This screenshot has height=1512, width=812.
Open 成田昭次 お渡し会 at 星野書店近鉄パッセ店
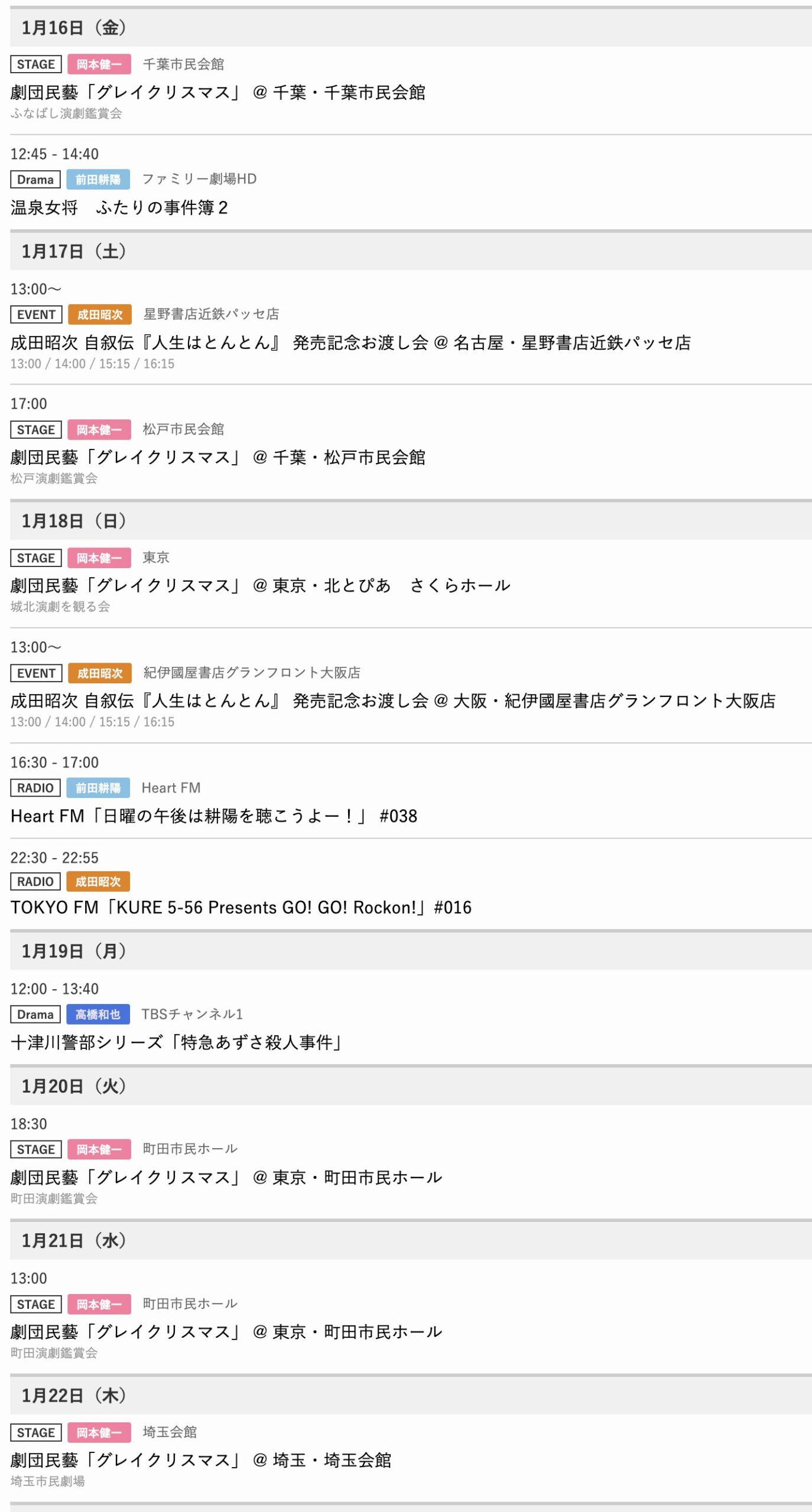(350, 343)
